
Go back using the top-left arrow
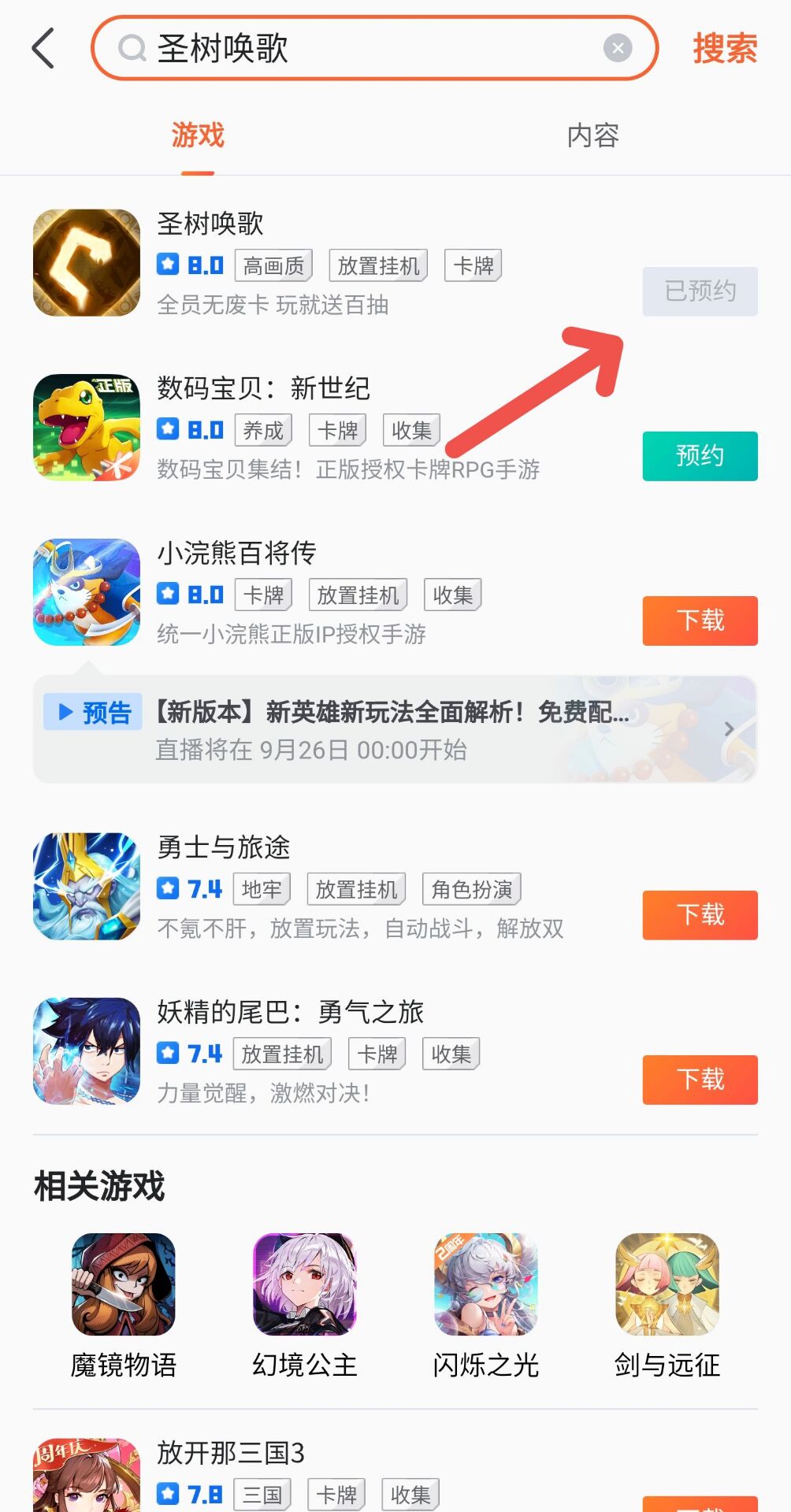pyautogui.click(x=44, y=49)
